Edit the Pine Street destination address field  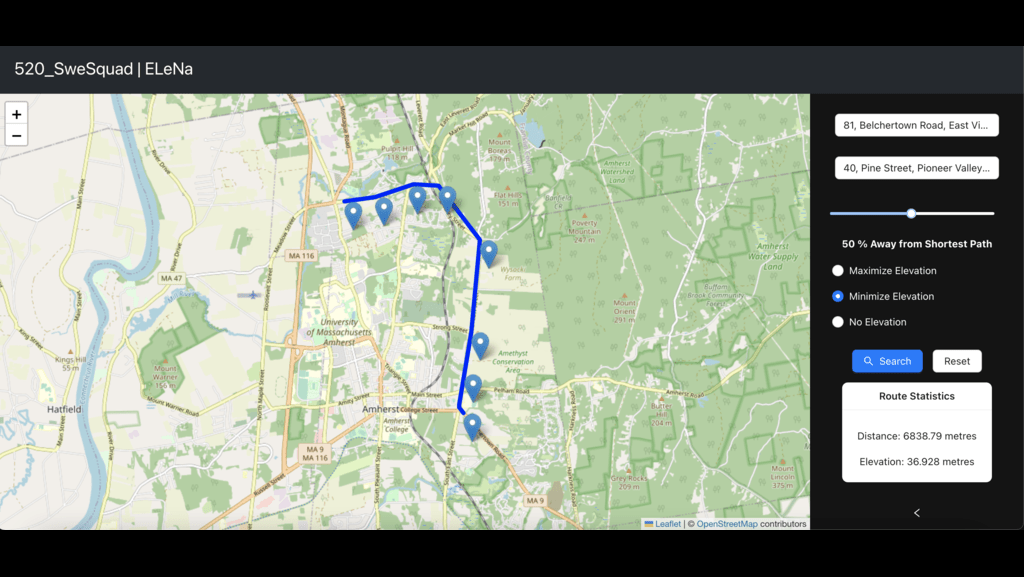tap(916, 168)
